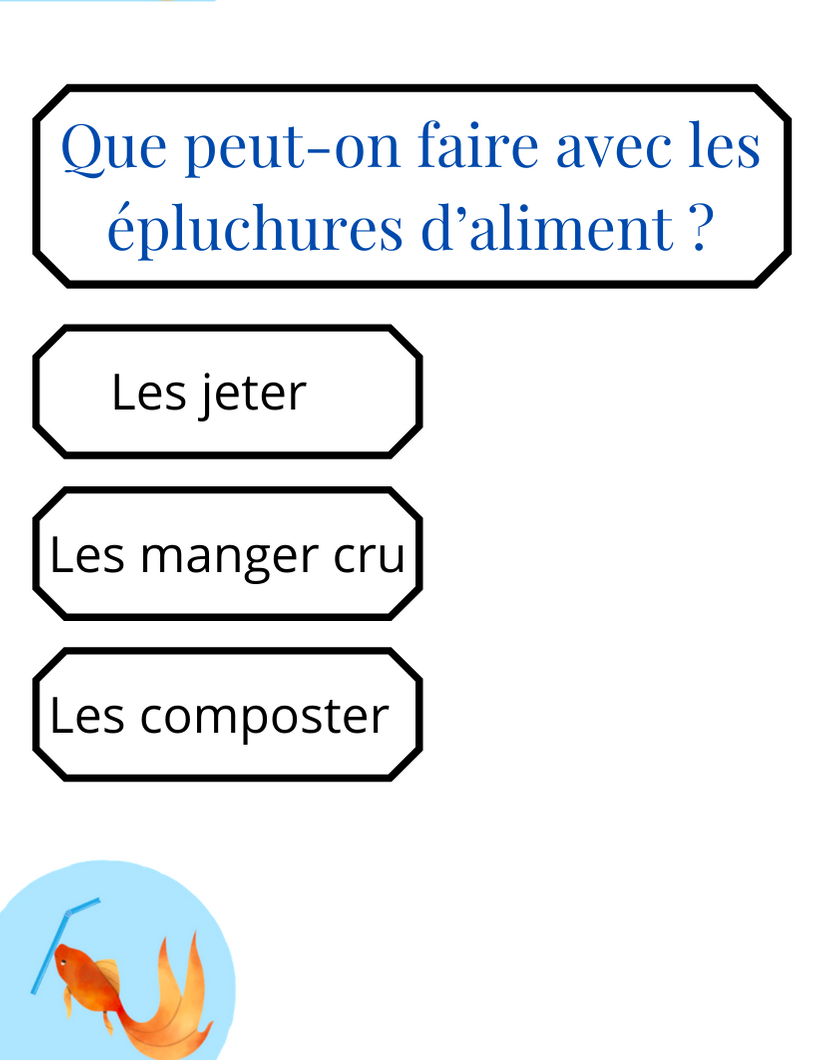
Task: Choose the answer Les manger cru
Action: pos(227,555)
